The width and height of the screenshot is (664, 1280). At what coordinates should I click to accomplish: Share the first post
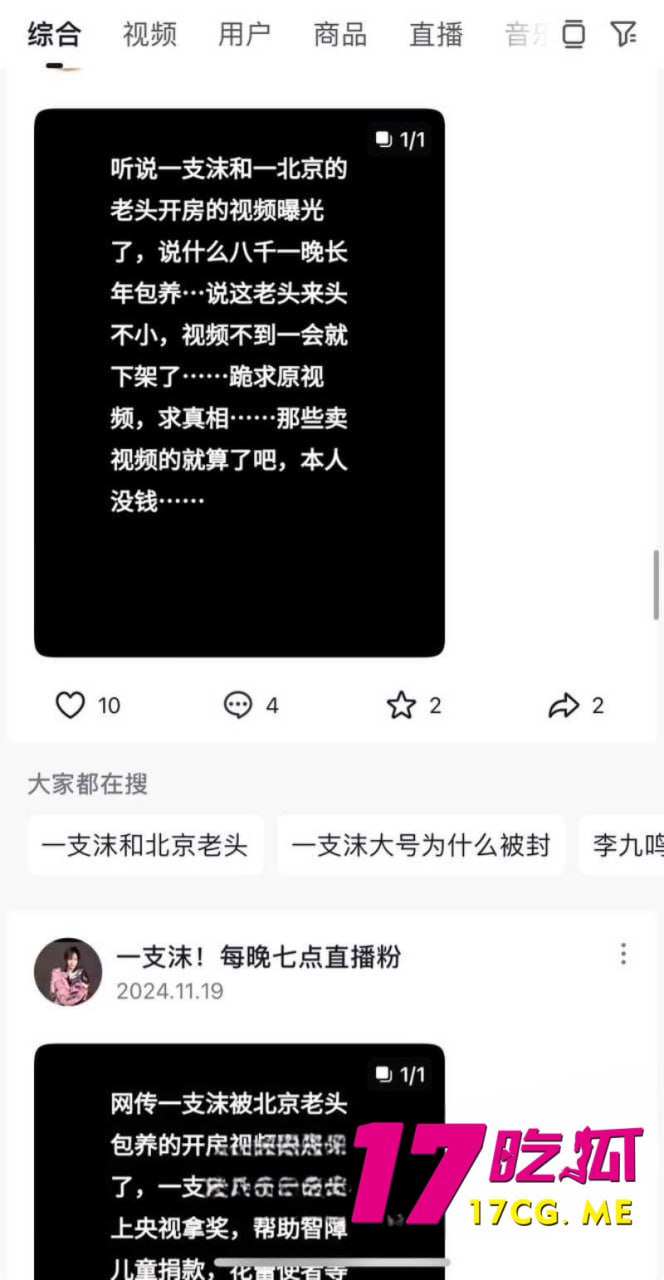click(564, 706)
